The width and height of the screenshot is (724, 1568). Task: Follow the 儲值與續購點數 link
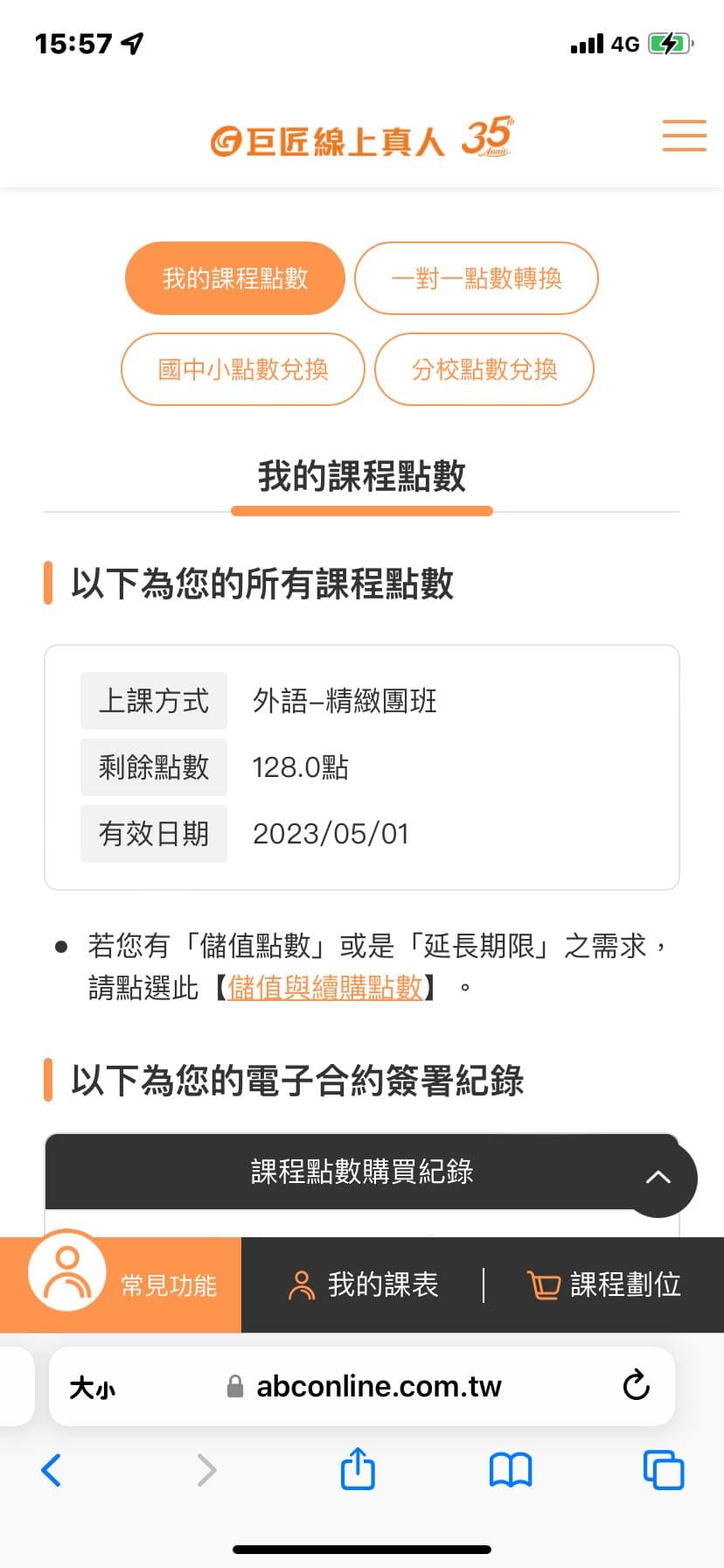(x=325, y=988)
